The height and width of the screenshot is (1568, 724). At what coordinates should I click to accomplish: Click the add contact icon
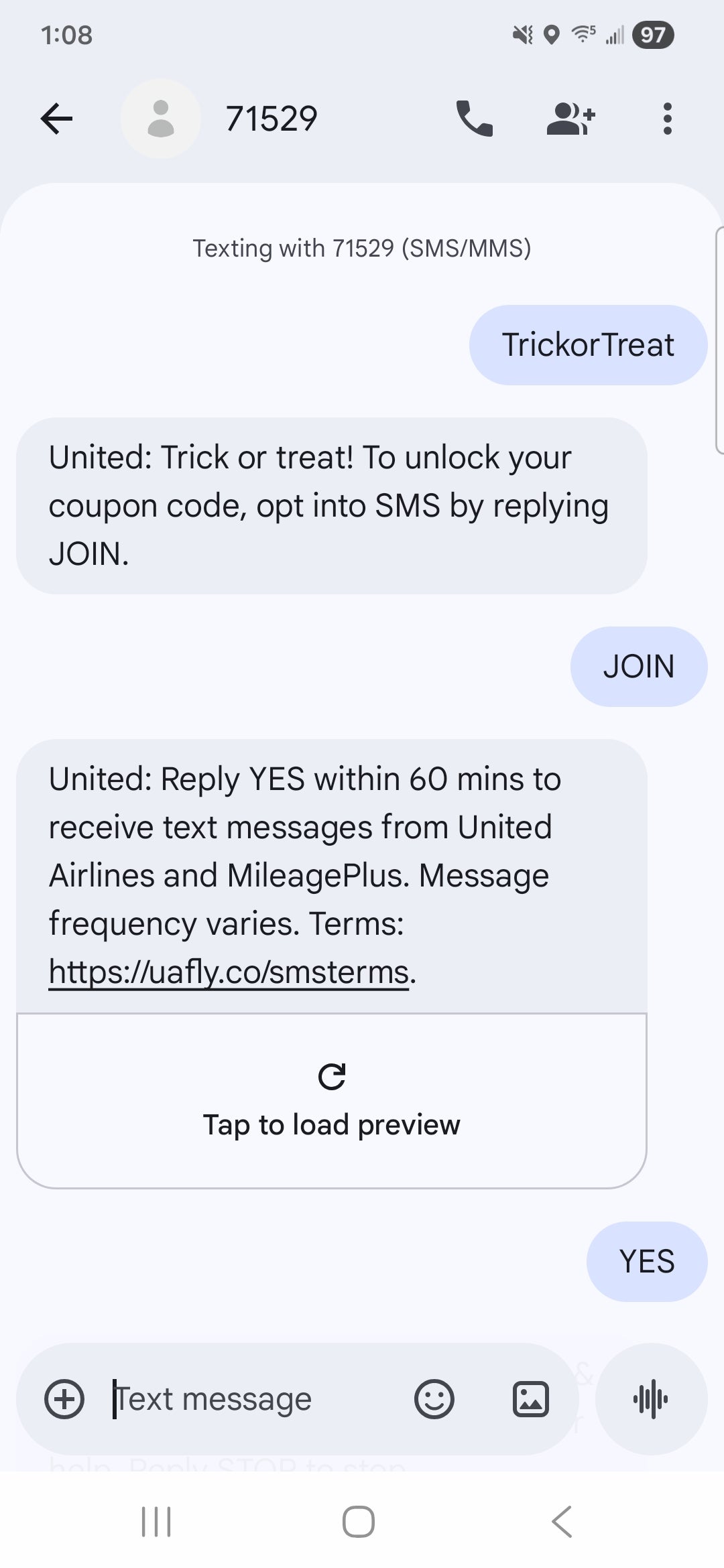pos(570,118)
